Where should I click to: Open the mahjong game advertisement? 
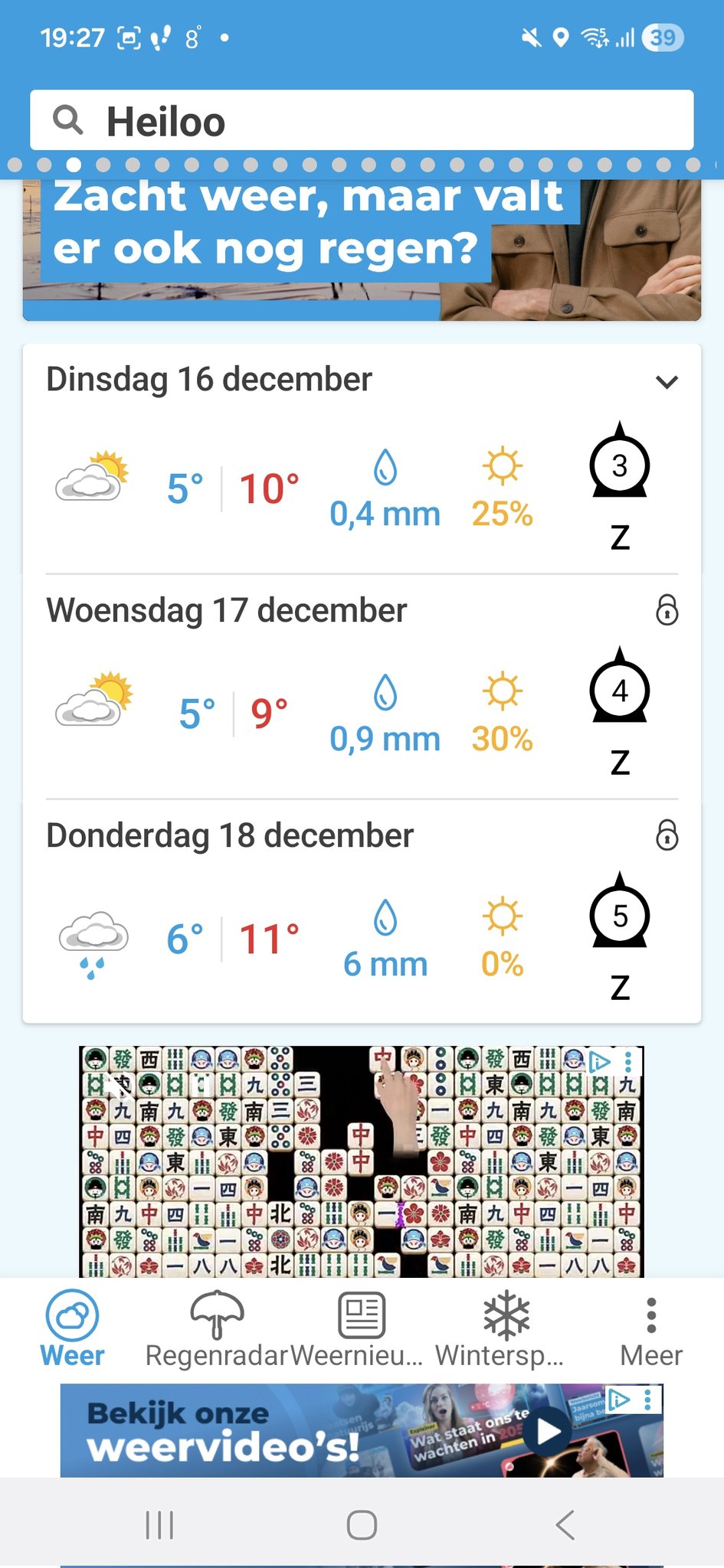click(x=362, y=1161)
